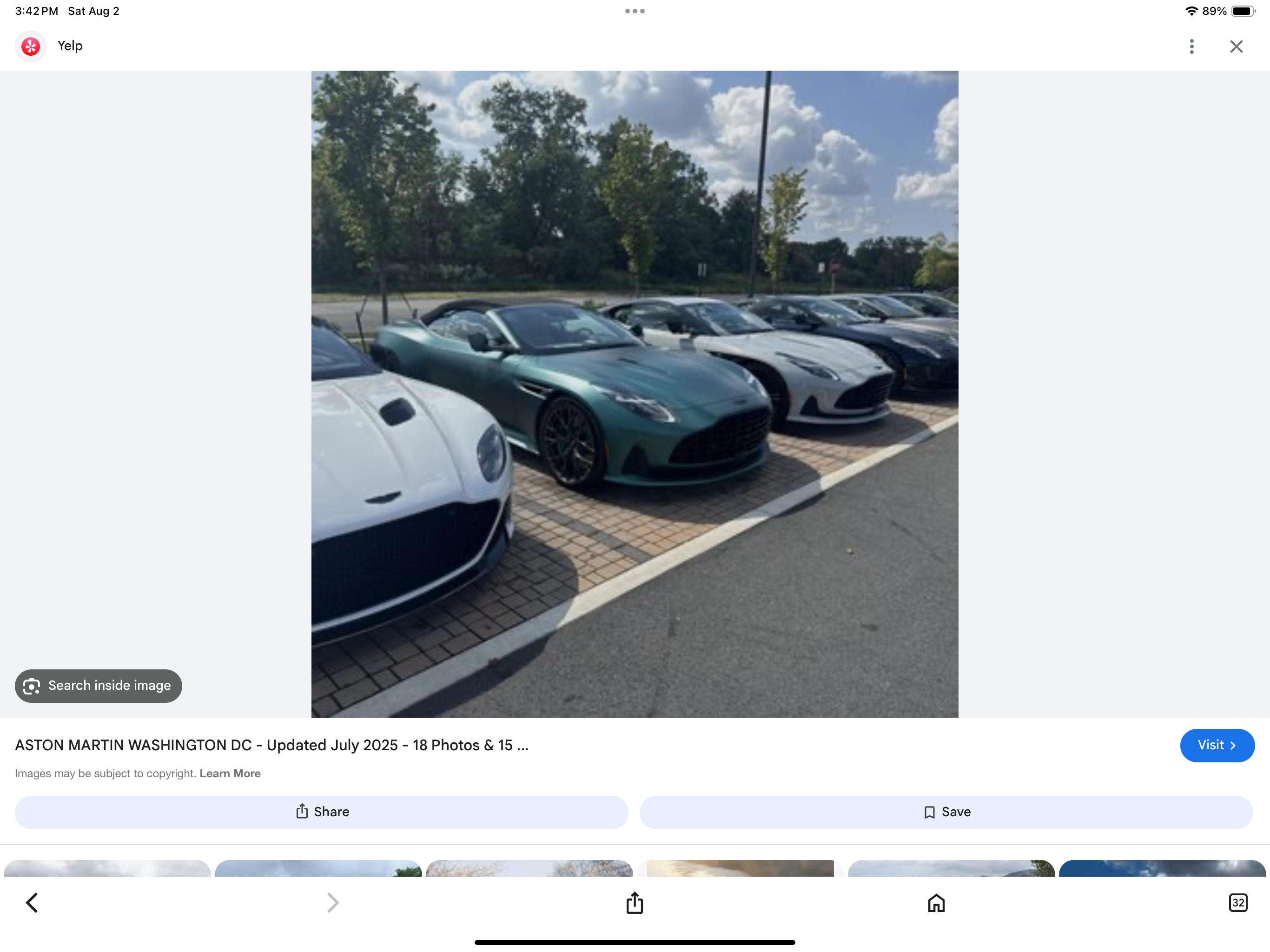Open the Learn More copyright link
This screenshot has height=952, width=1270.
click(230, 773)
